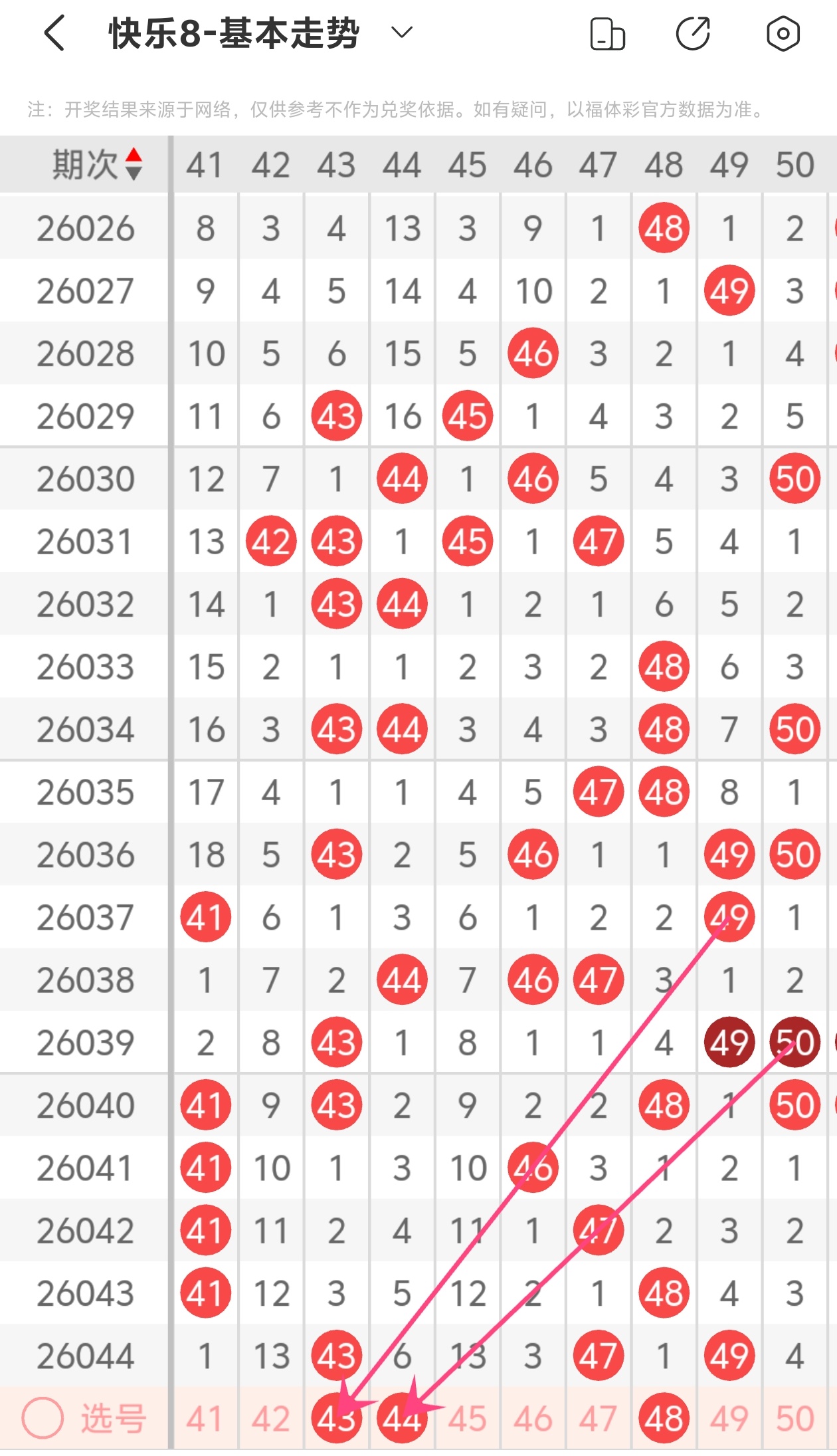This screenshot has width=837, height=1456.
Task: Deselect number 48 in the 选号 row
Action: coord(664,1419)
